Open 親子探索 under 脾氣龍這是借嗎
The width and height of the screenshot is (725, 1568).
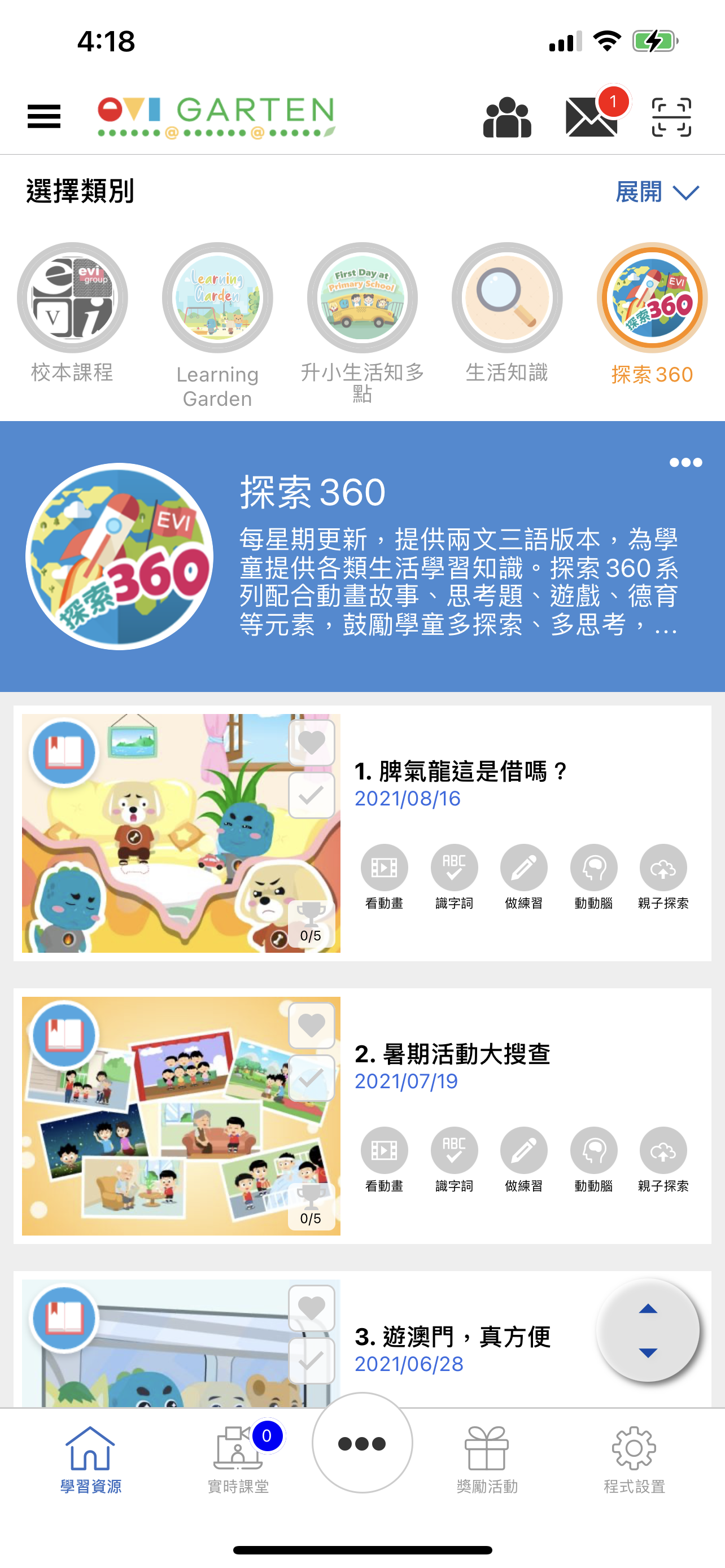click(x=663, y=868)
